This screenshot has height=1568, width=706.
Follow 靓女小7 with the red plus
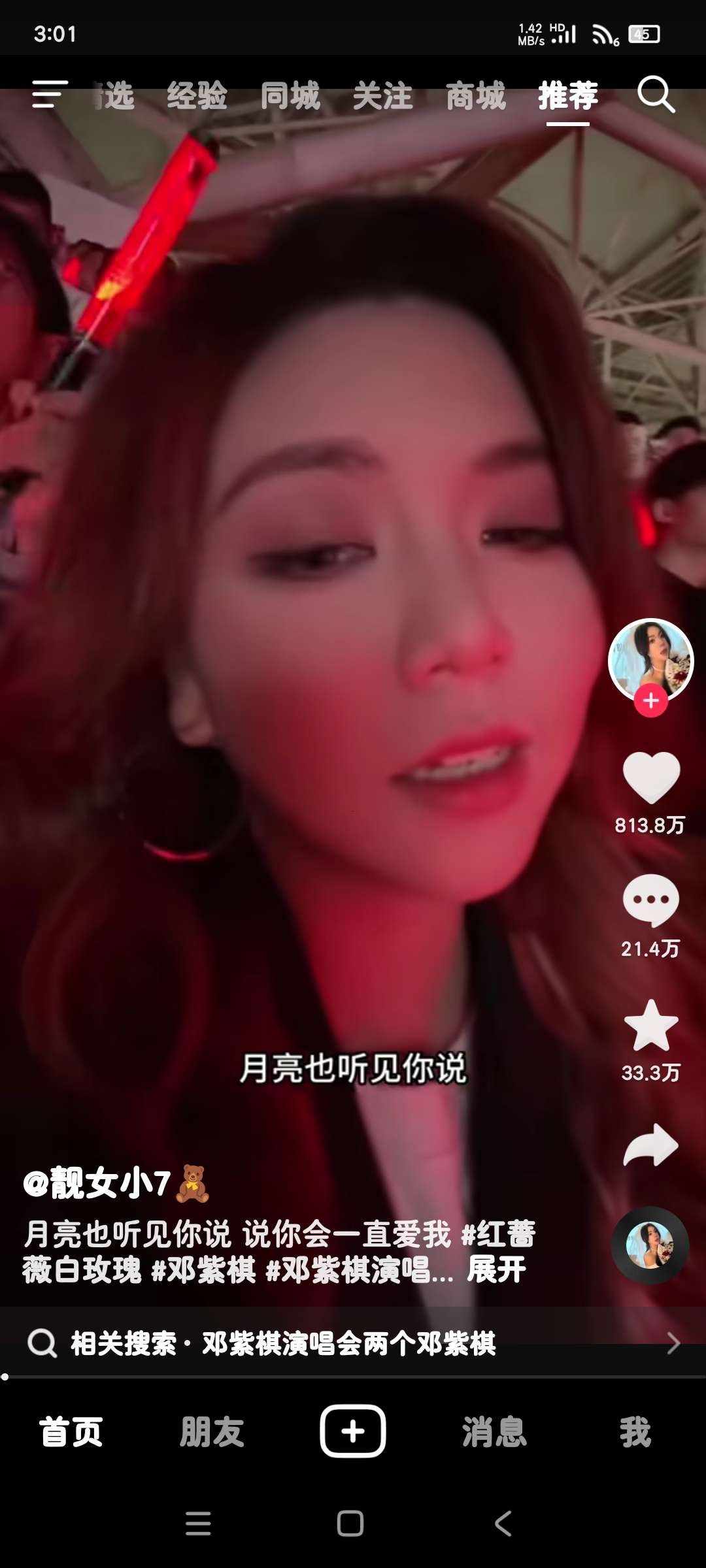coord(650,701)
